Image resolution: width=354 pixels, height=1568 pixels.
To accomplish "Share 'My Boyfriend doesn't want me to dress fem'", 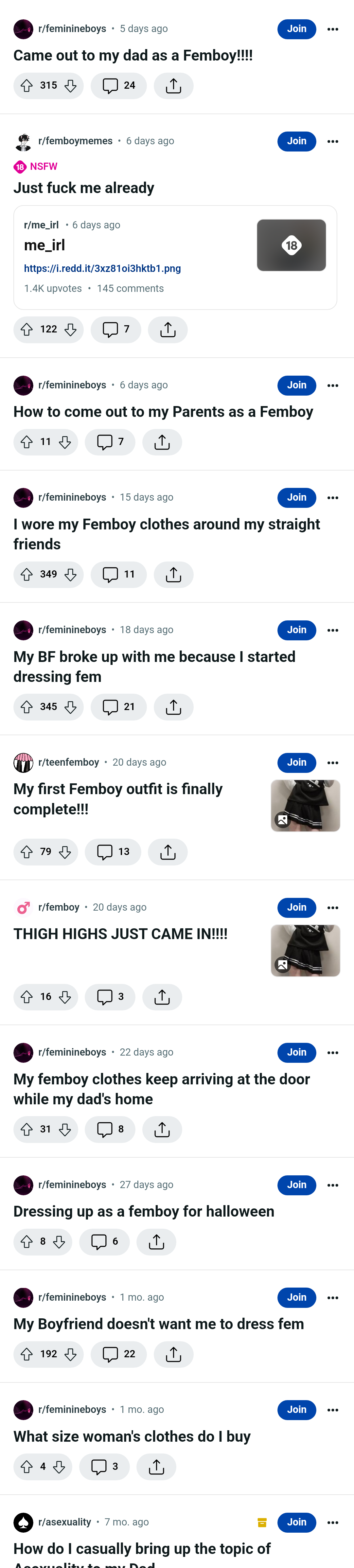I will coord(173,1354).
